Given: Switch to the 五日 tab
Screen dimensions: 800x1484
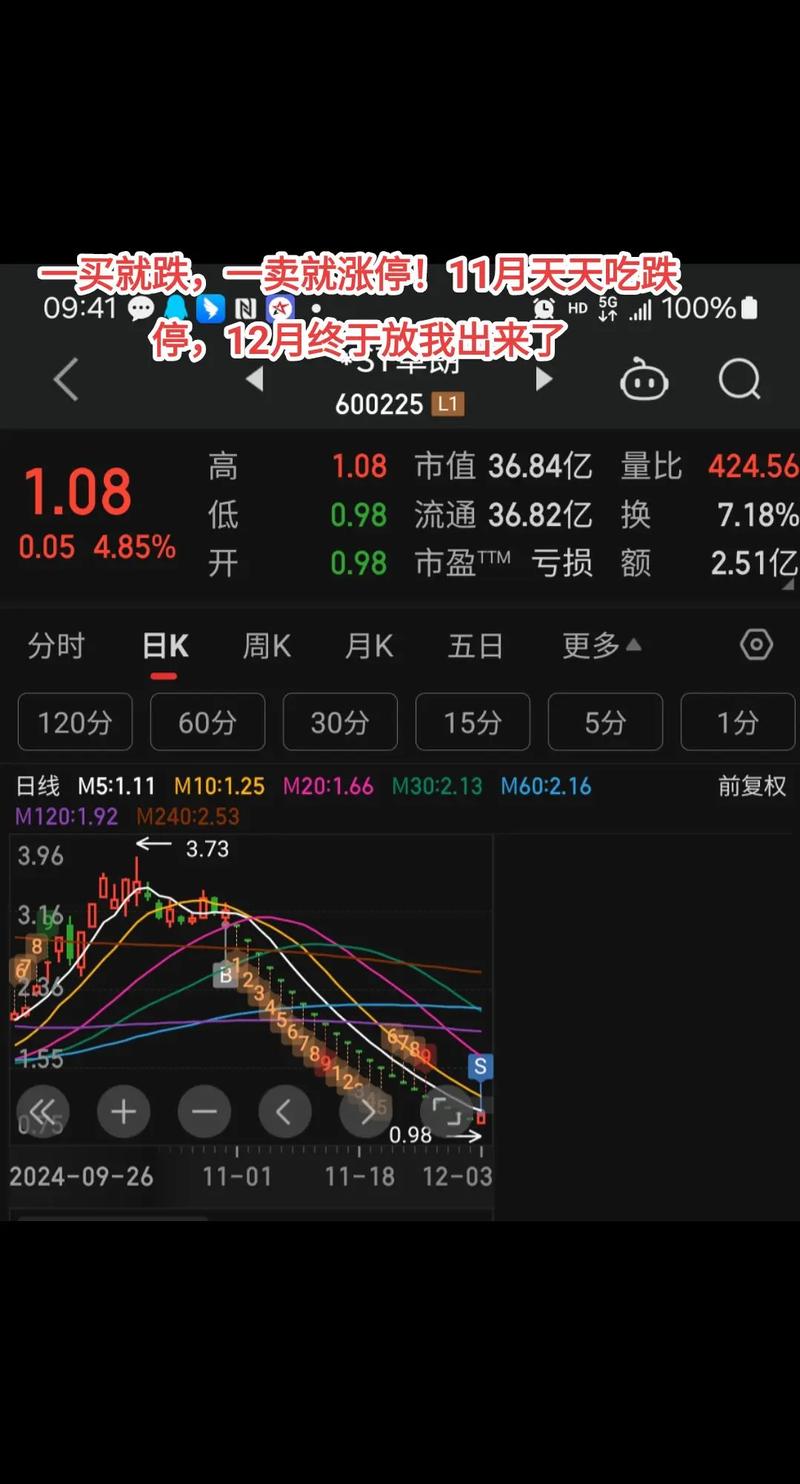Looking at the screenshot, I should coord(475,646).
